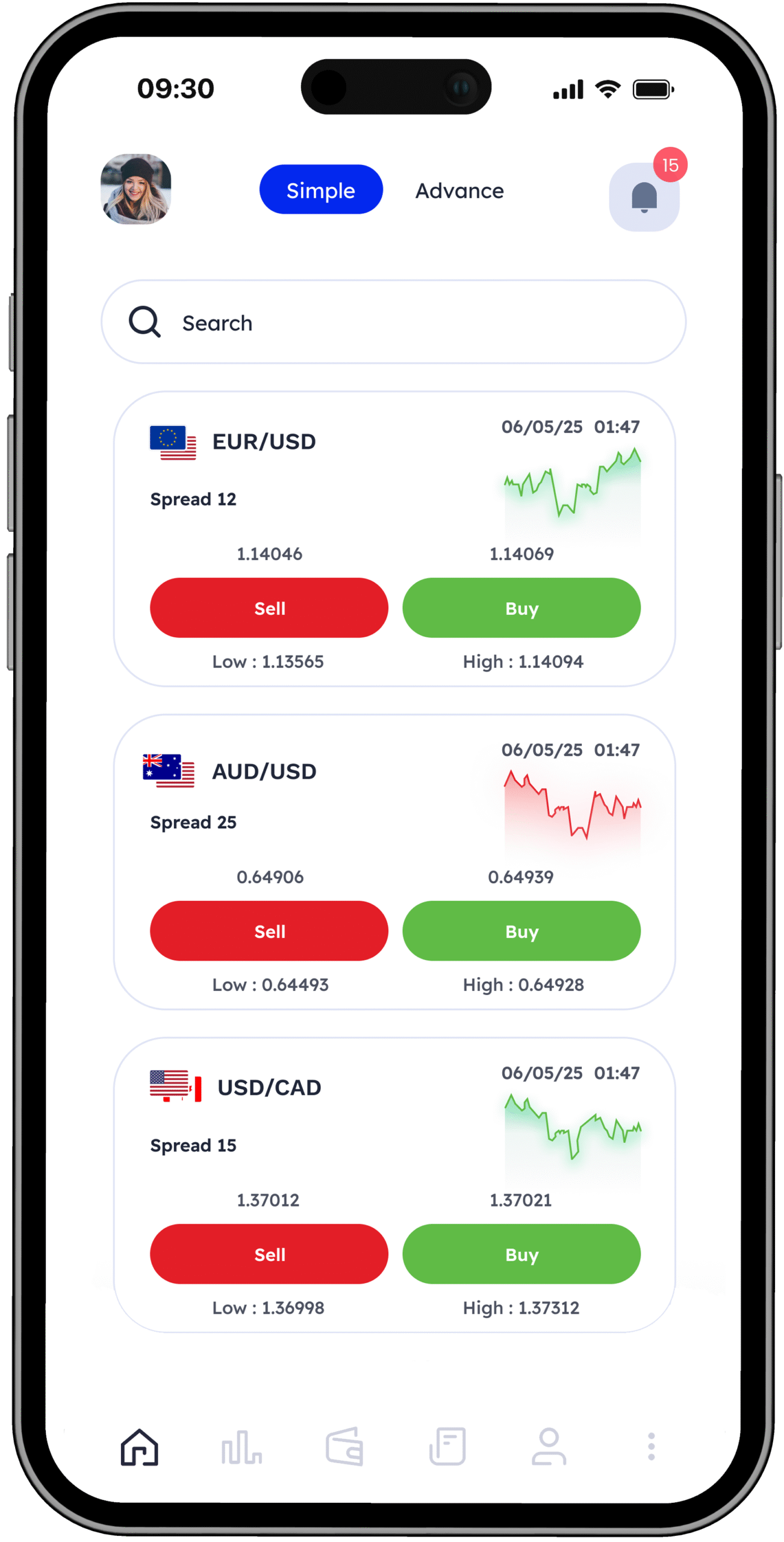This screenshot has height=1542, width=784.
Task: Open the three-dot more menu
Action: 650,1446
